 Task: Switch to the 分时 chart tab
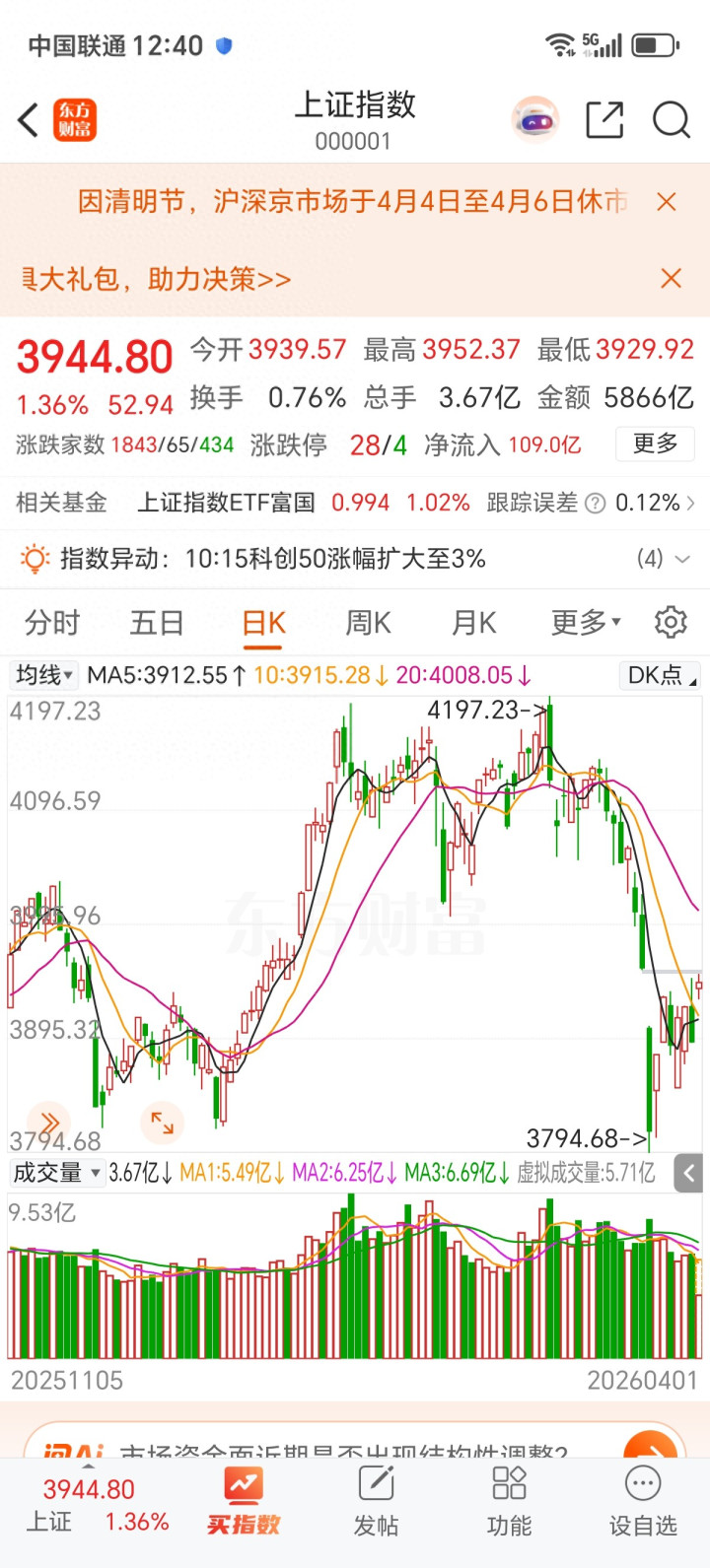pos(51,623)
